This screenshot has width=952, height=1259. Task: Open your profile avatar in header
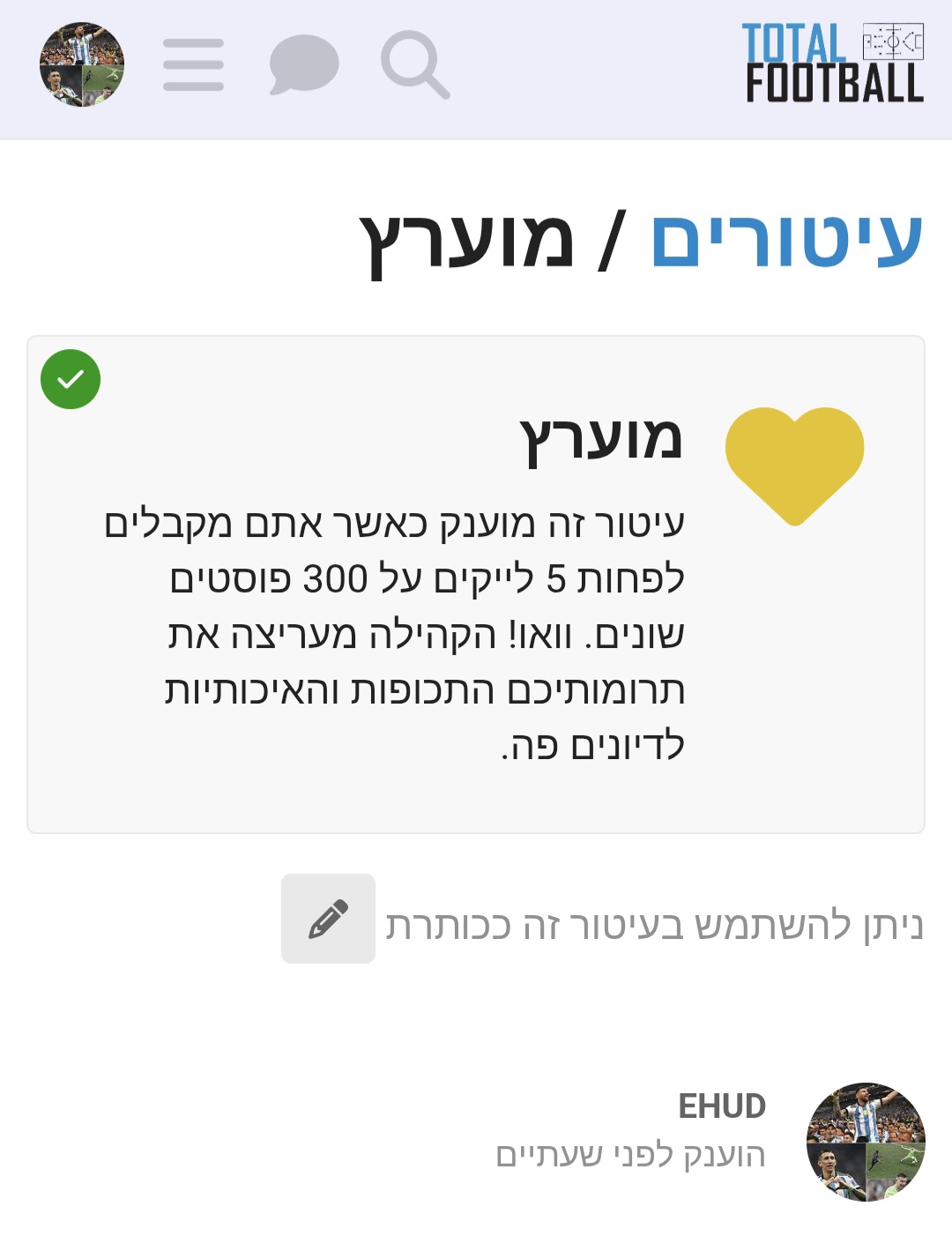click(x=82, y=64)
